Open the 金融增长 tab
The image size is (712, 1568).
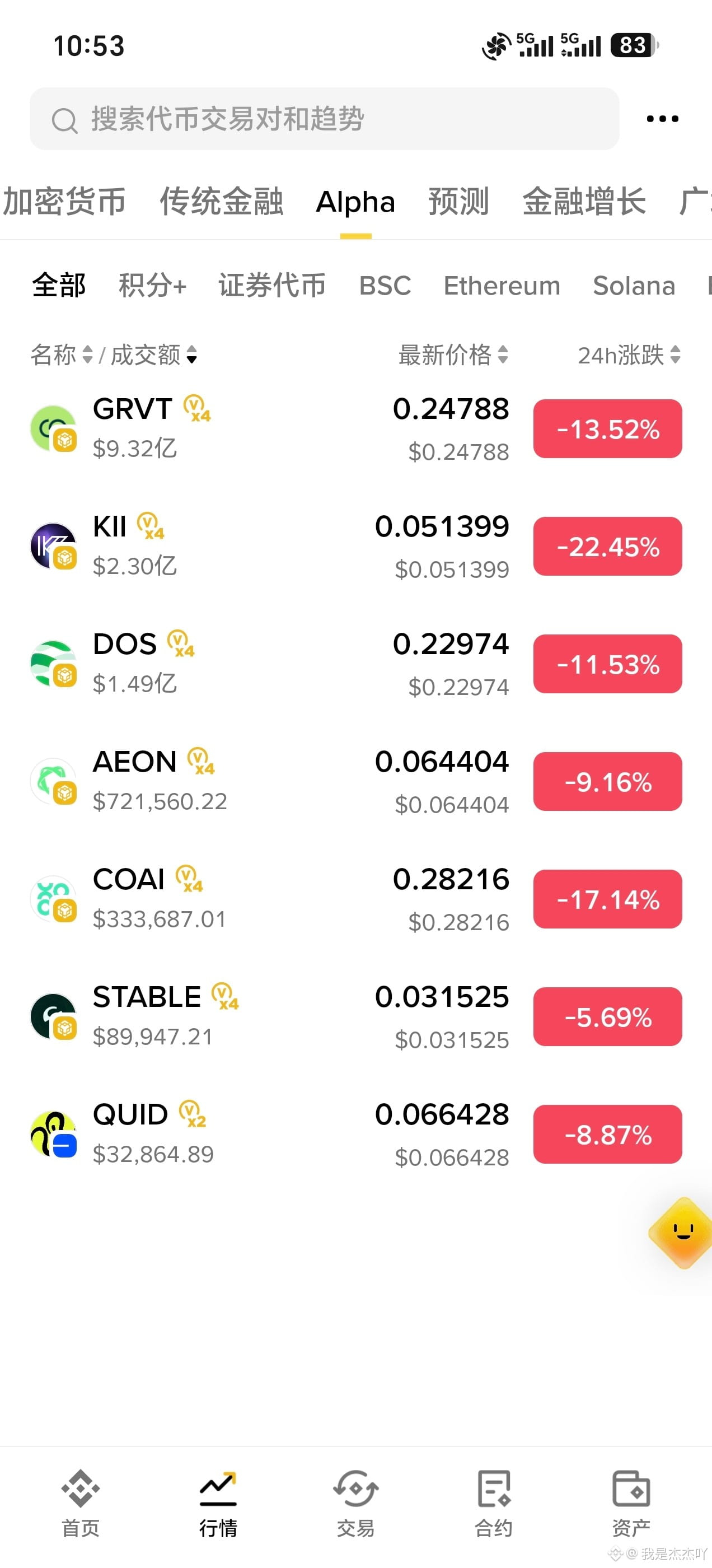tap(584, 202)
